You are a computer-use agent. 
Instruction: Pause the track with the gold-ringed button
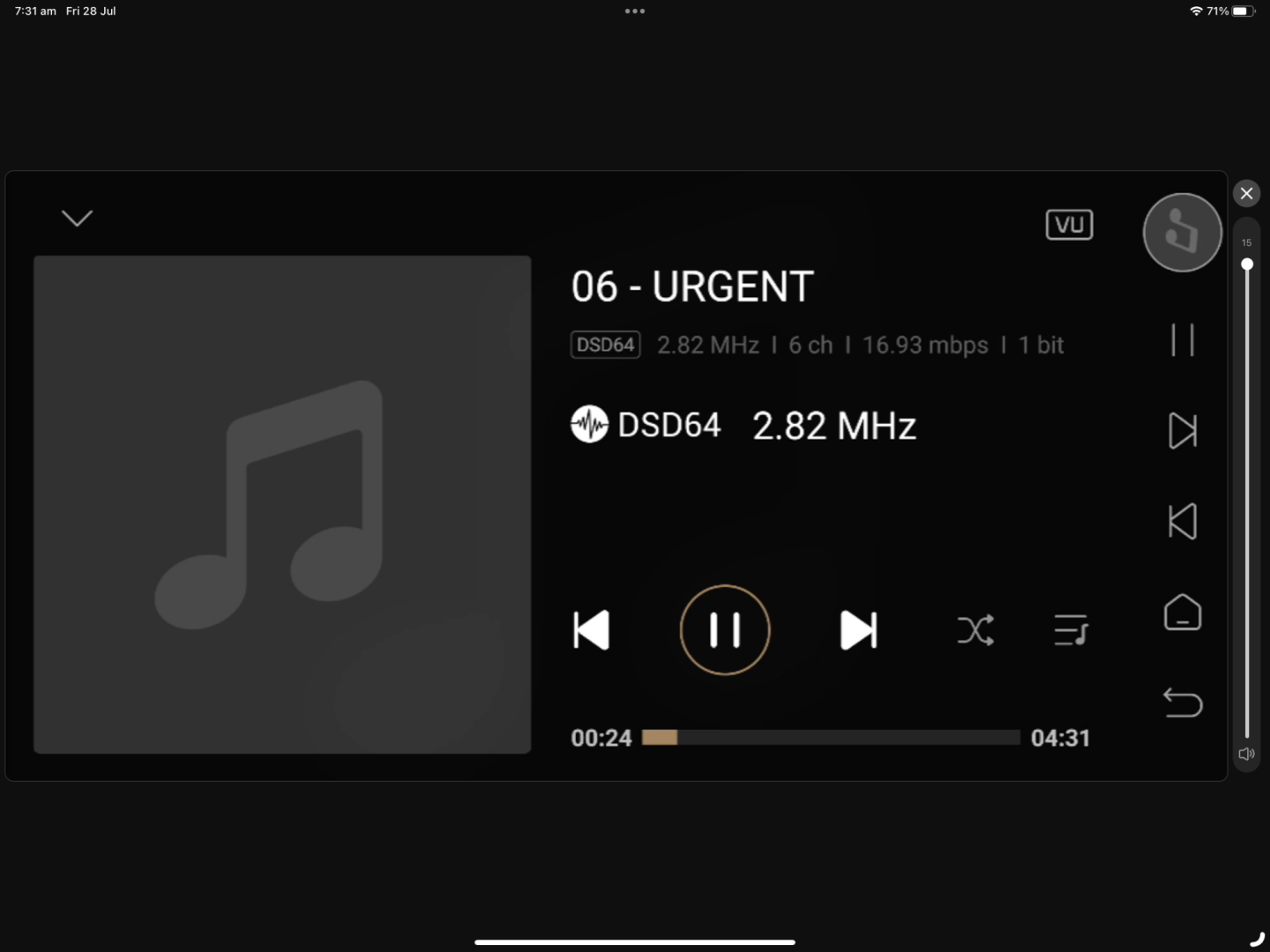click(725, 630)
